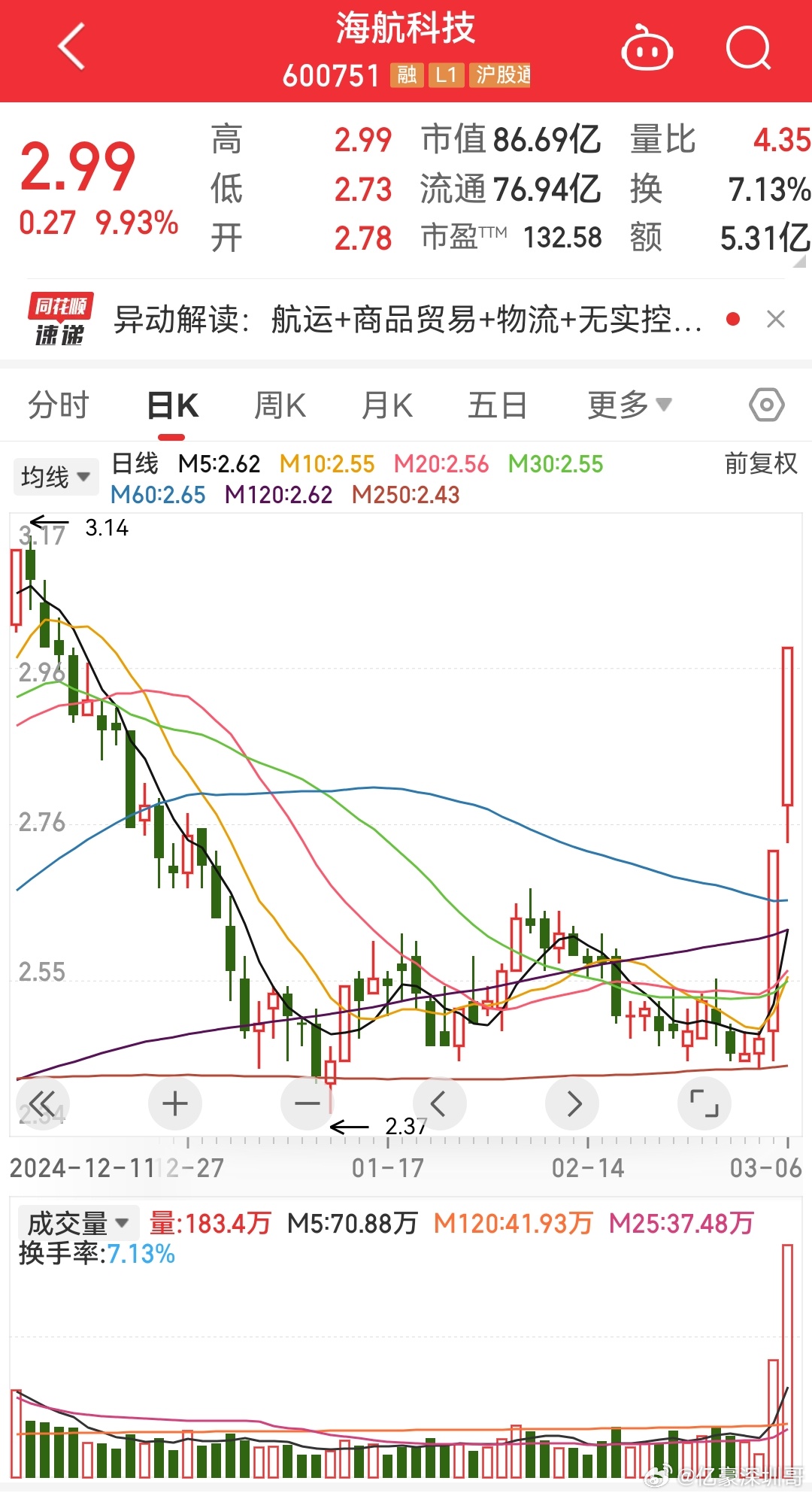Change the 前复权 adjustment setting
Image resolution: width=812 pixels, height=1496 pixels.
click(761, 463)
